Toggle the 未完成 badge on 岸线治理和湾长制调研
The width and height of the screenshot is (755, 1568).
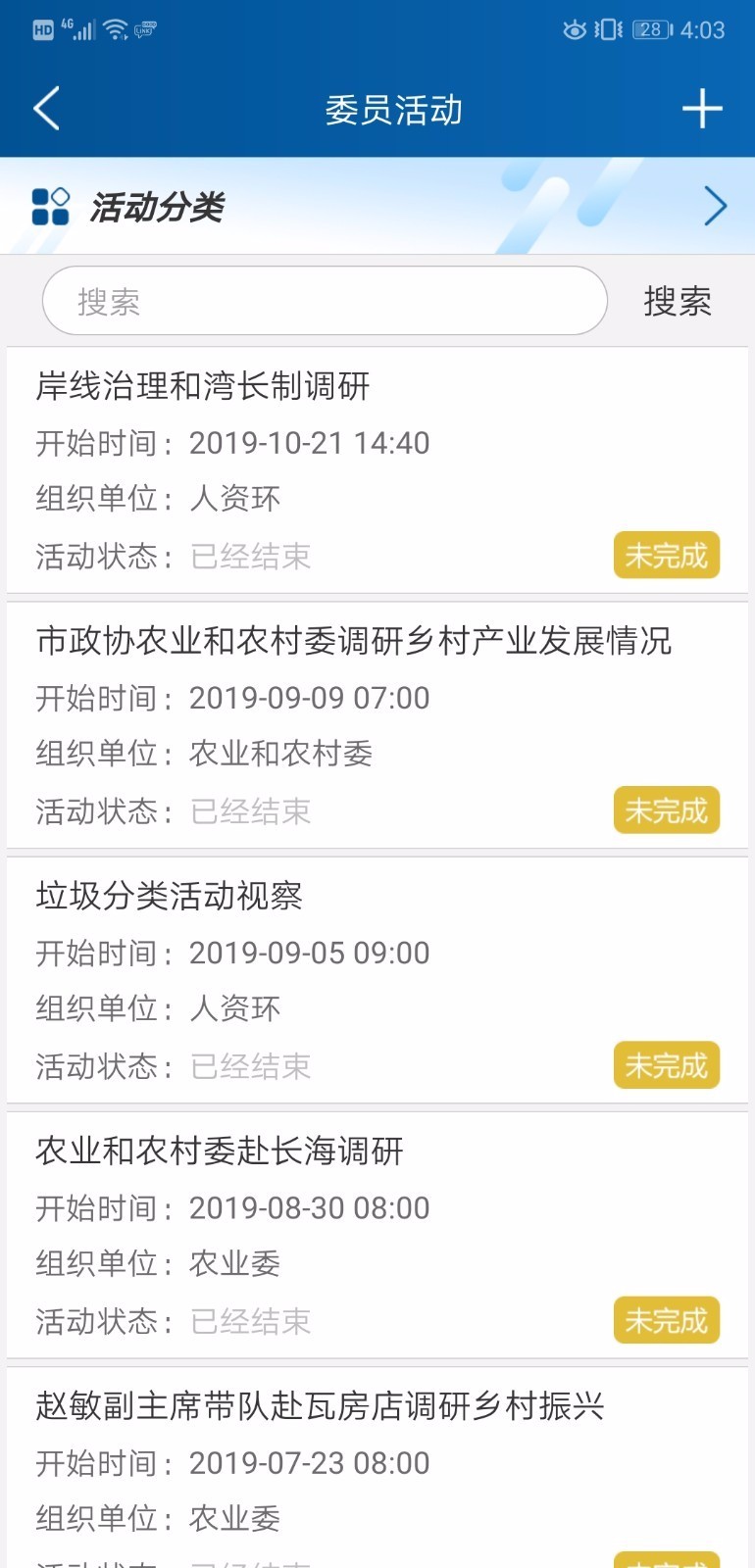[667, 555]
